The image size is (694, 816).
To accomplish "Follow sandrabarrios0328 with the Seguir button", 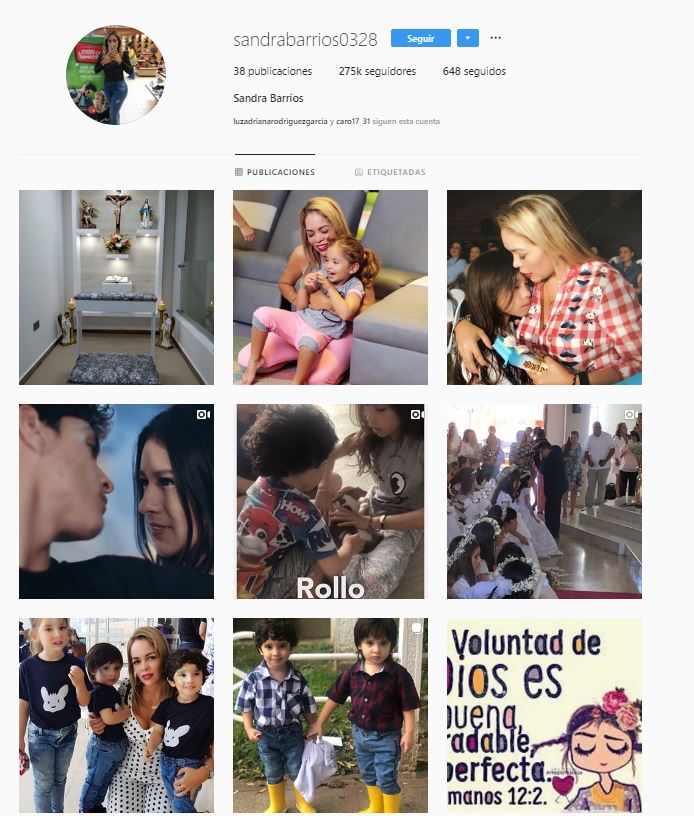I will 420,39.
